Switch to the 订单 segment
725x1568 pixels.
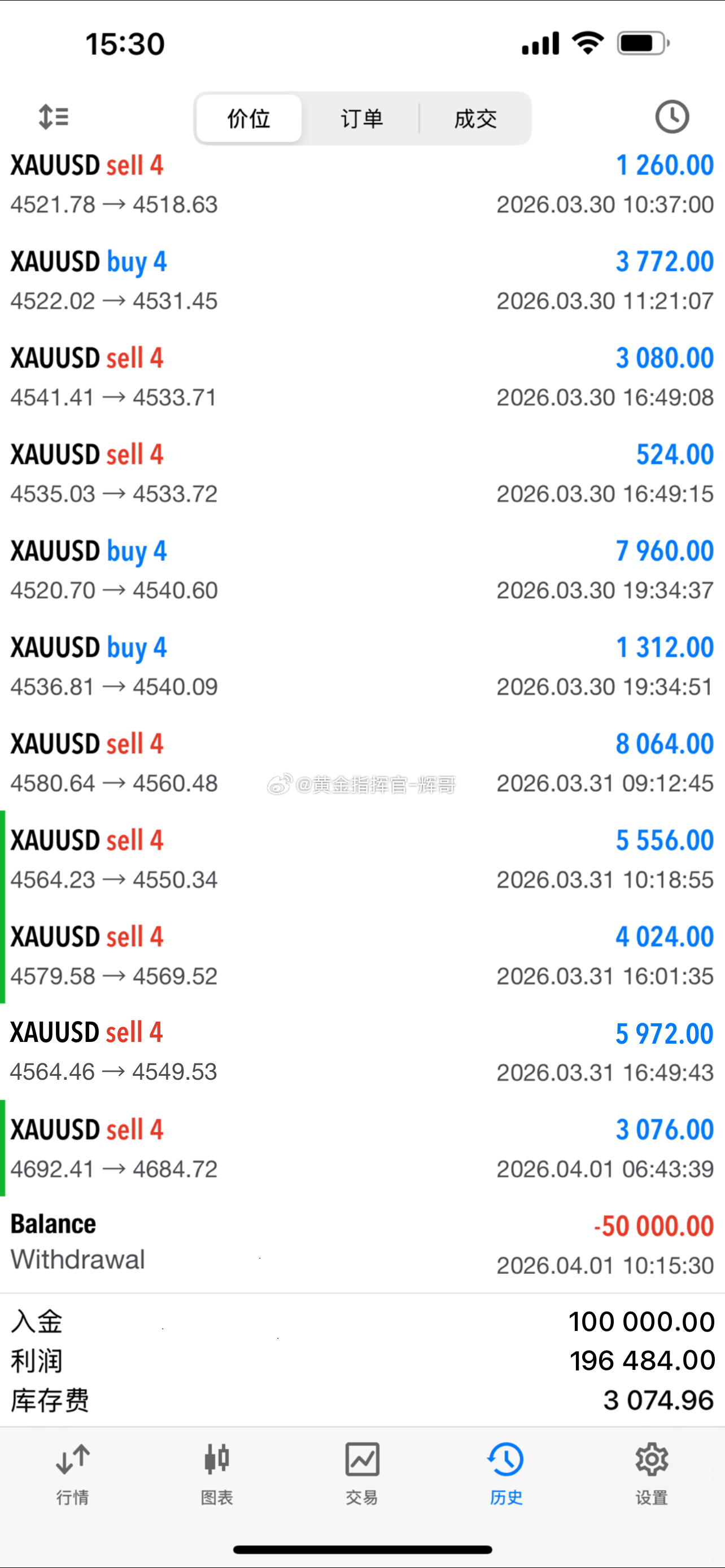click(x=361, y=119)
